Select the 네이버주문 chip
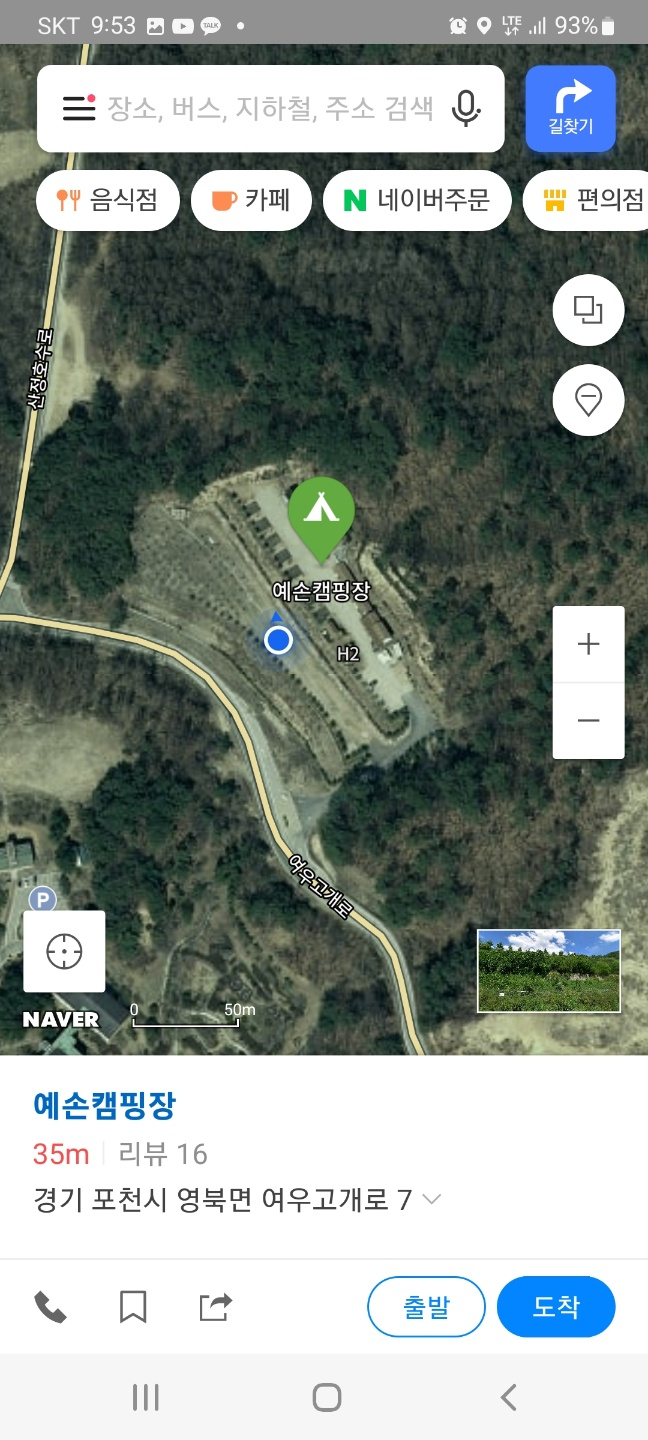The width and height of the screenshot is (648, 1440). (x=417, y=200)
